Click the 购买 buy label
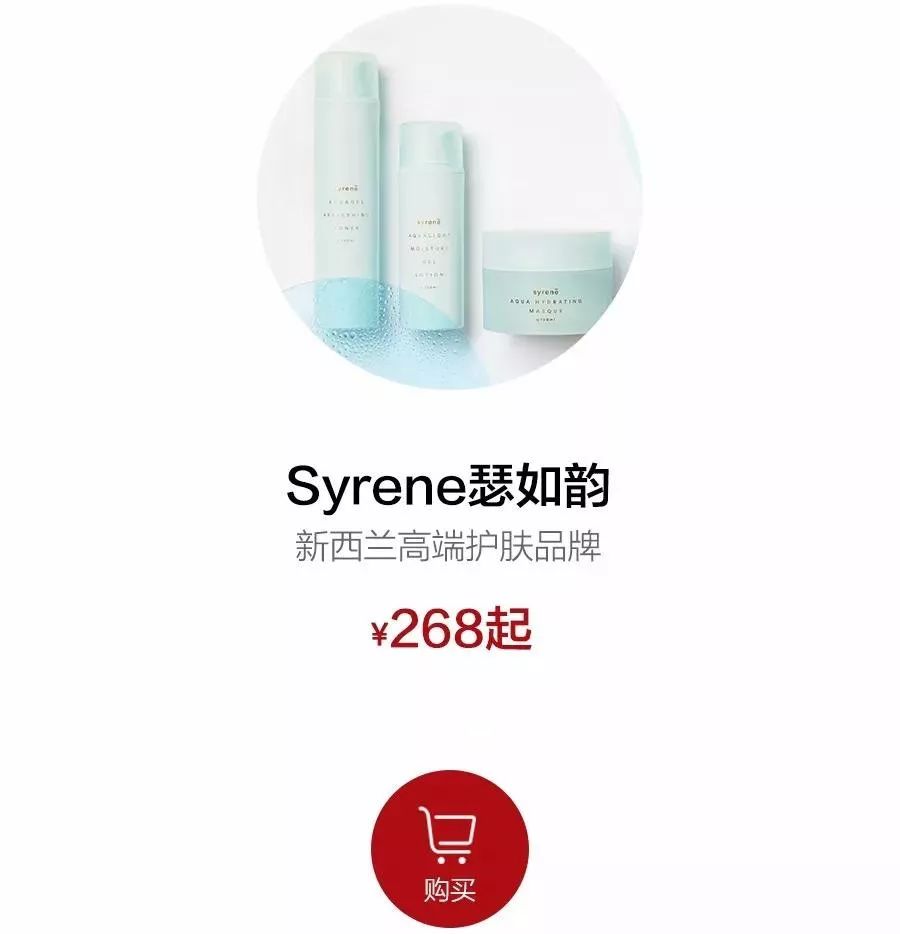900x934 pixels. click(449, 886)
